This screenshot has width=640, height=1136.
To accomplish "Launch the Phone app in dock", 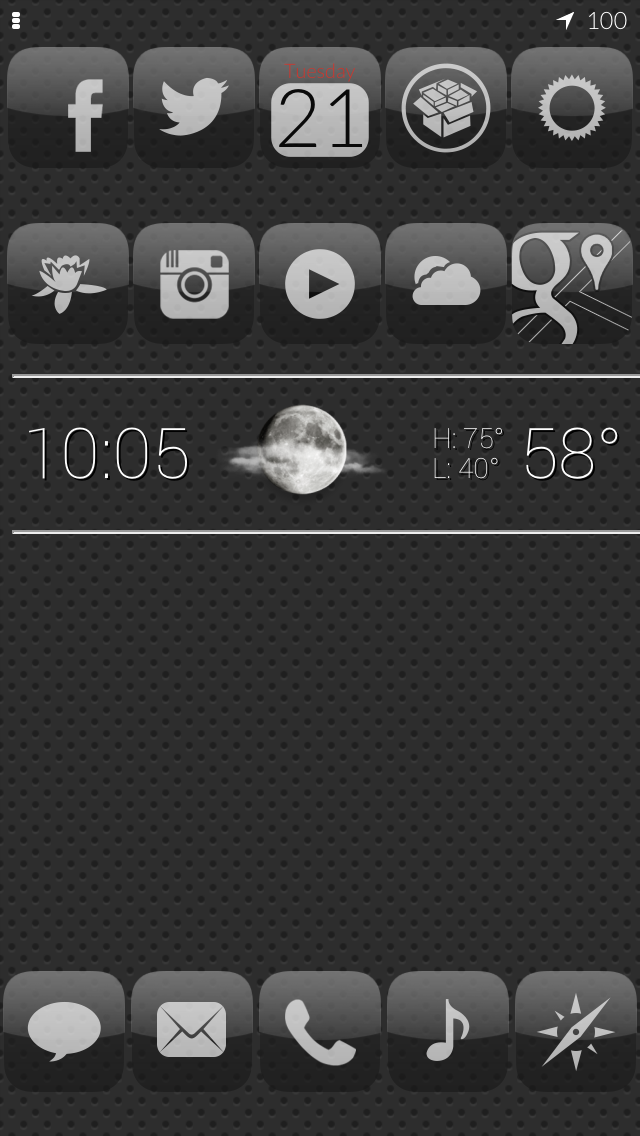I will pyautogui.click(x=320, y=1031).
